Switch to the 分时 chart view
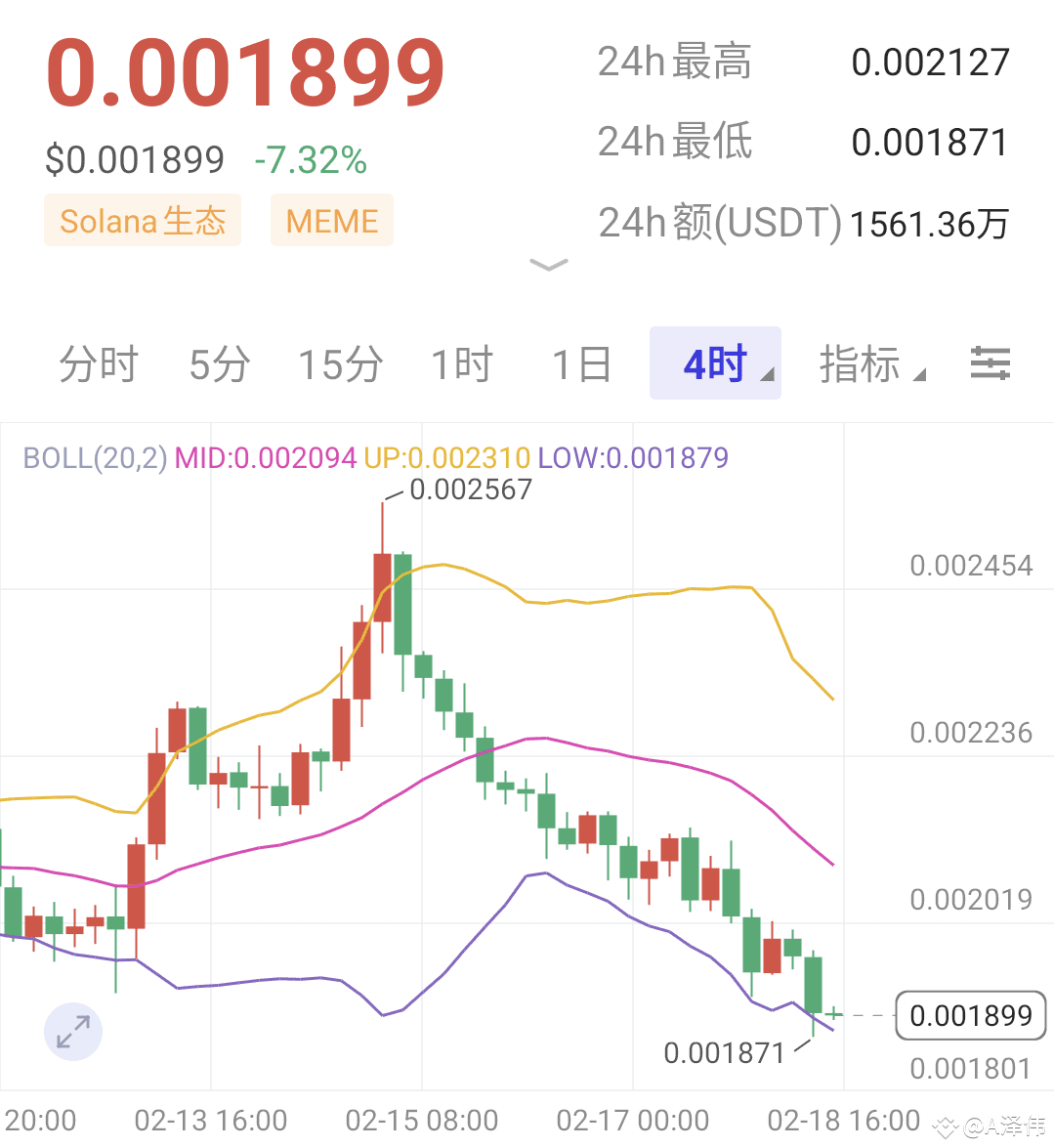1054x1148 pixels. [98, 364]
